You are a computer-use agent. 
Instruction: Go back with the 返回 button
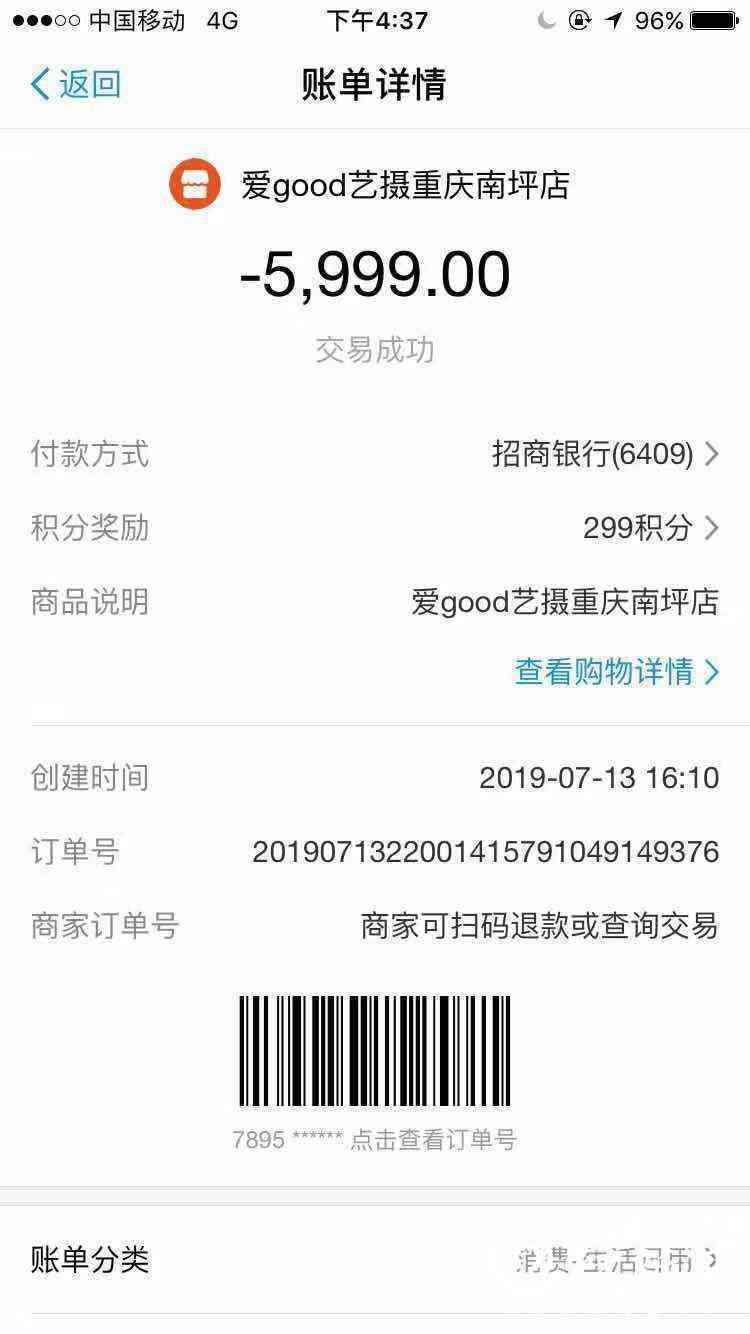tap(76, 84)
